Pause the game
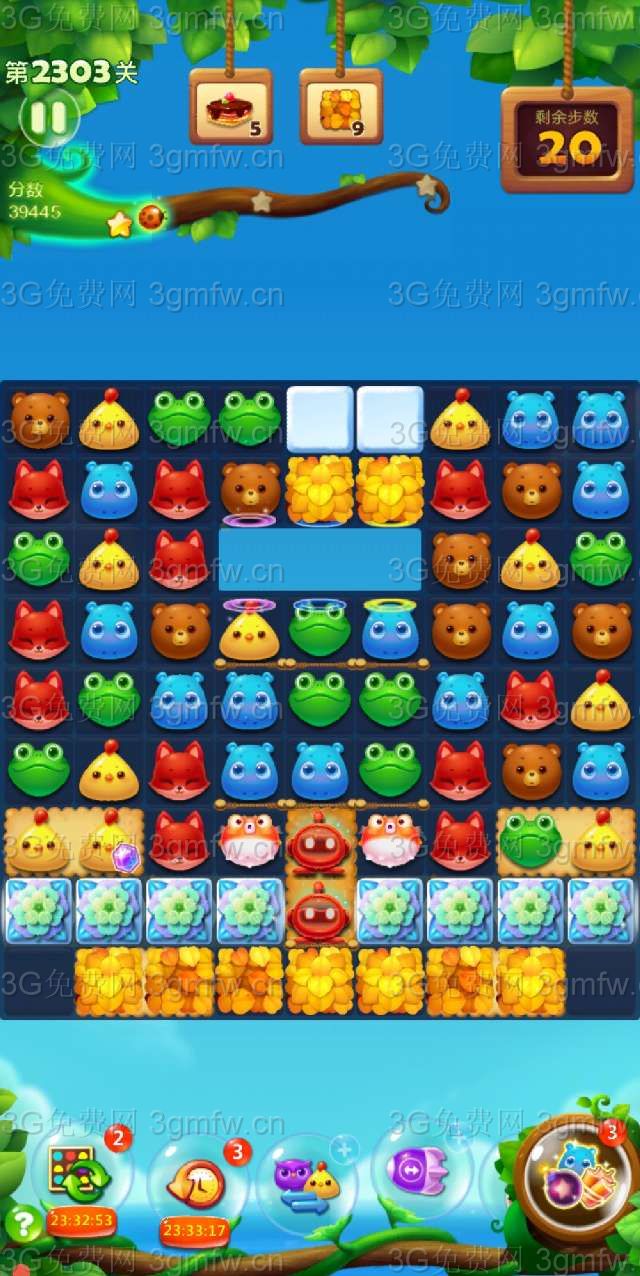640x1276 pixels. [x=47, y=118]
